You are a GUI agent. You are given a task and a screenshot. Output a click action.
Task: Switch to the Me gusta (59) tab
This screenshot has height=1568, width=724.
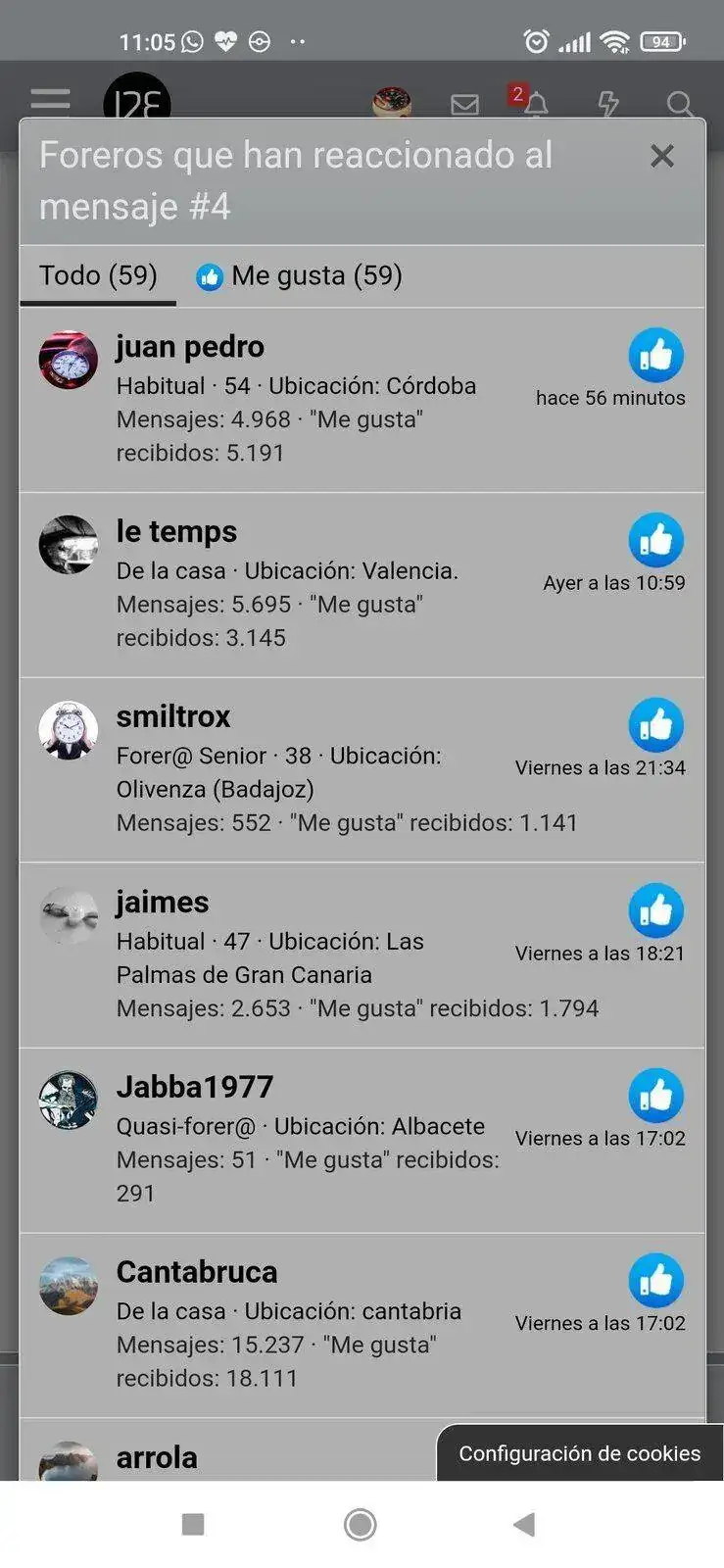pyautogui.click(x=300, y=276)
